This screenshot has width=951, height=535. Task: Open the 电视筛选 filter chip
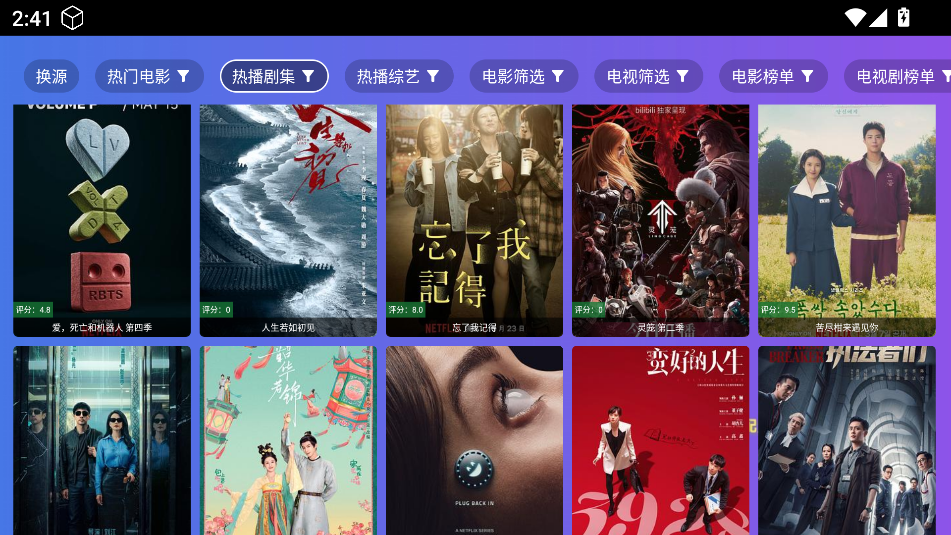point(648,76)
